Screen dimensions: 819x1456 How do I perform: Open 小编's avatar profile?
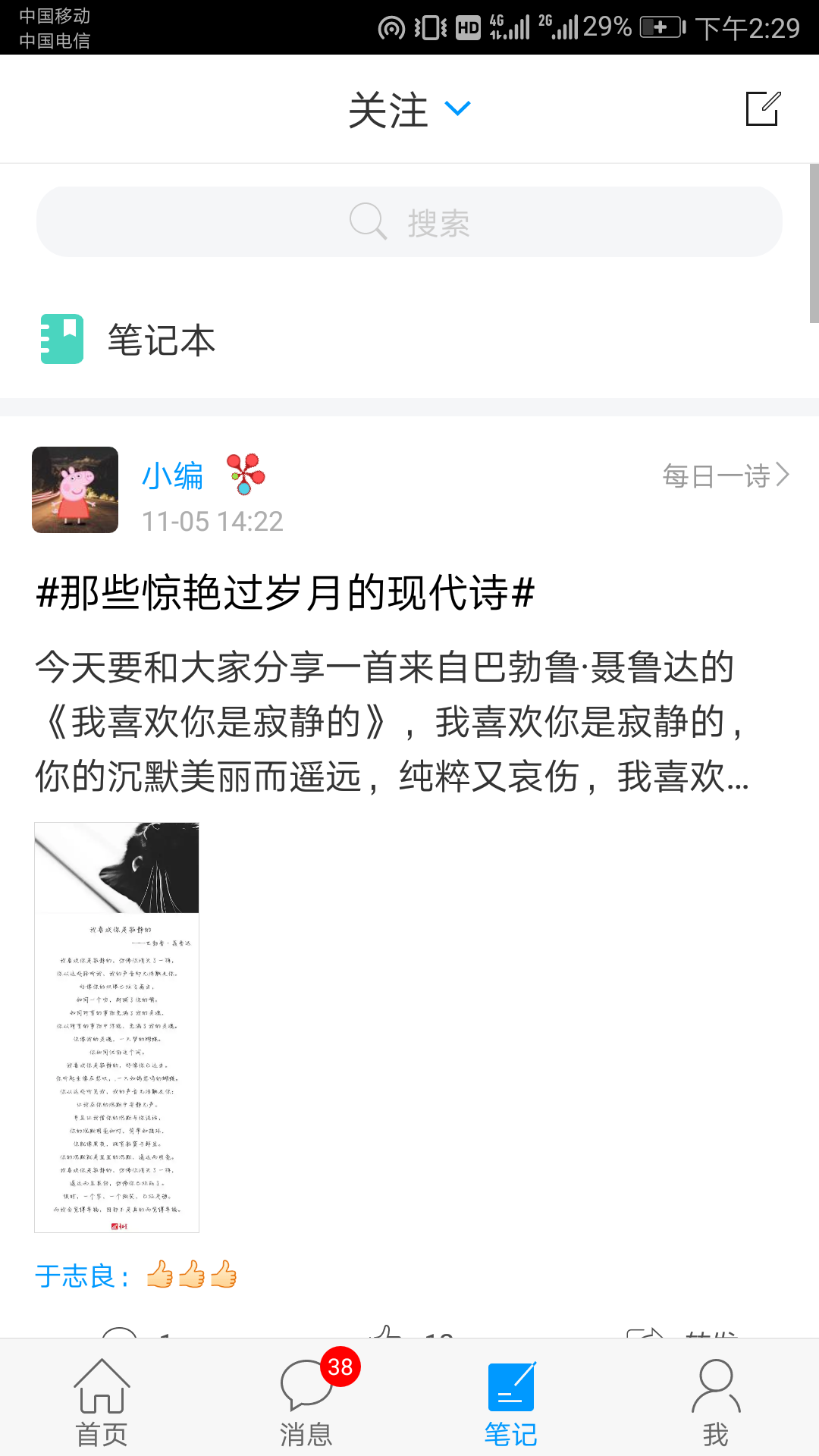75,490
